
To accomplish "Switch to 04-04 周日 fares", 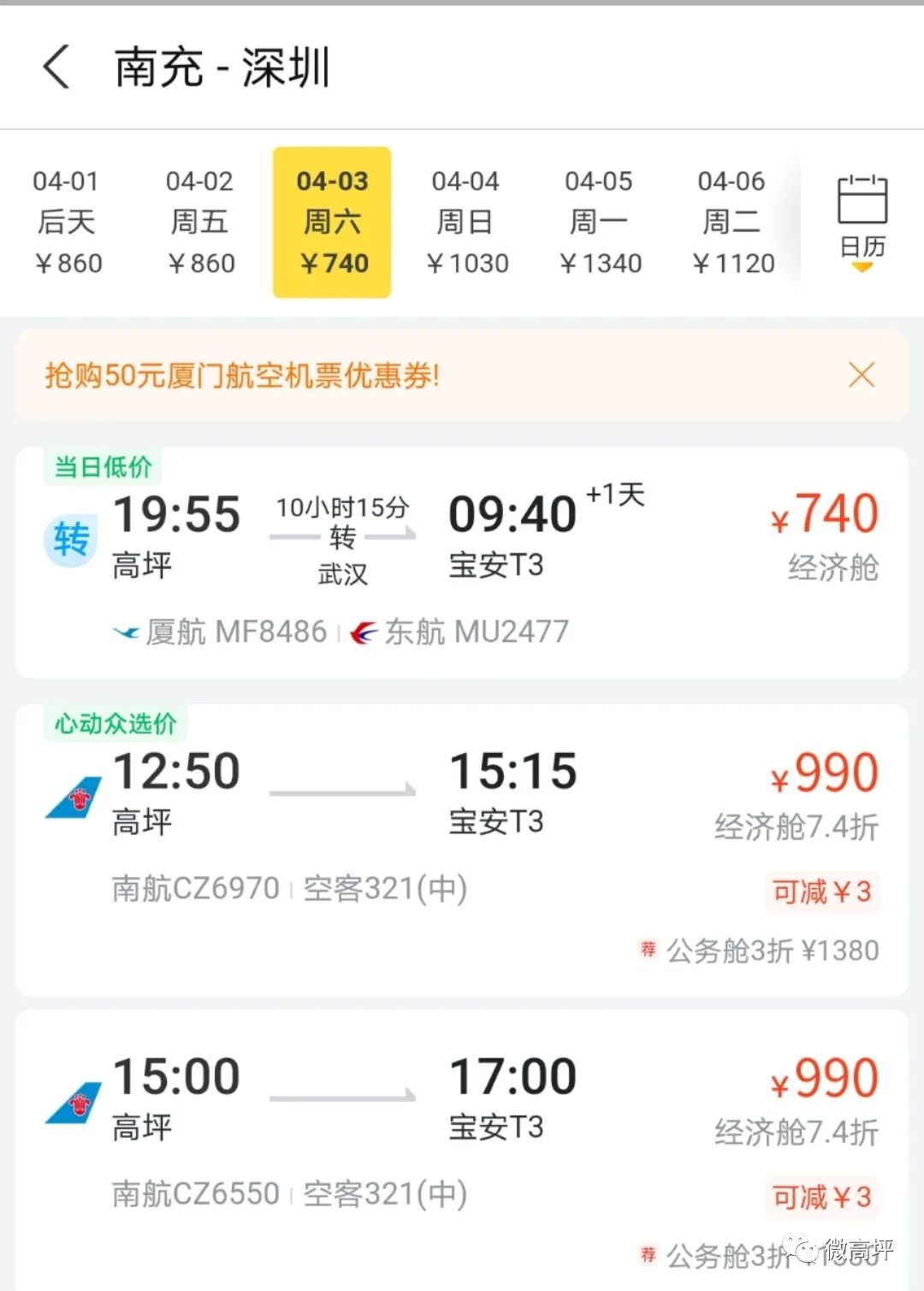I will pos(465,222).
